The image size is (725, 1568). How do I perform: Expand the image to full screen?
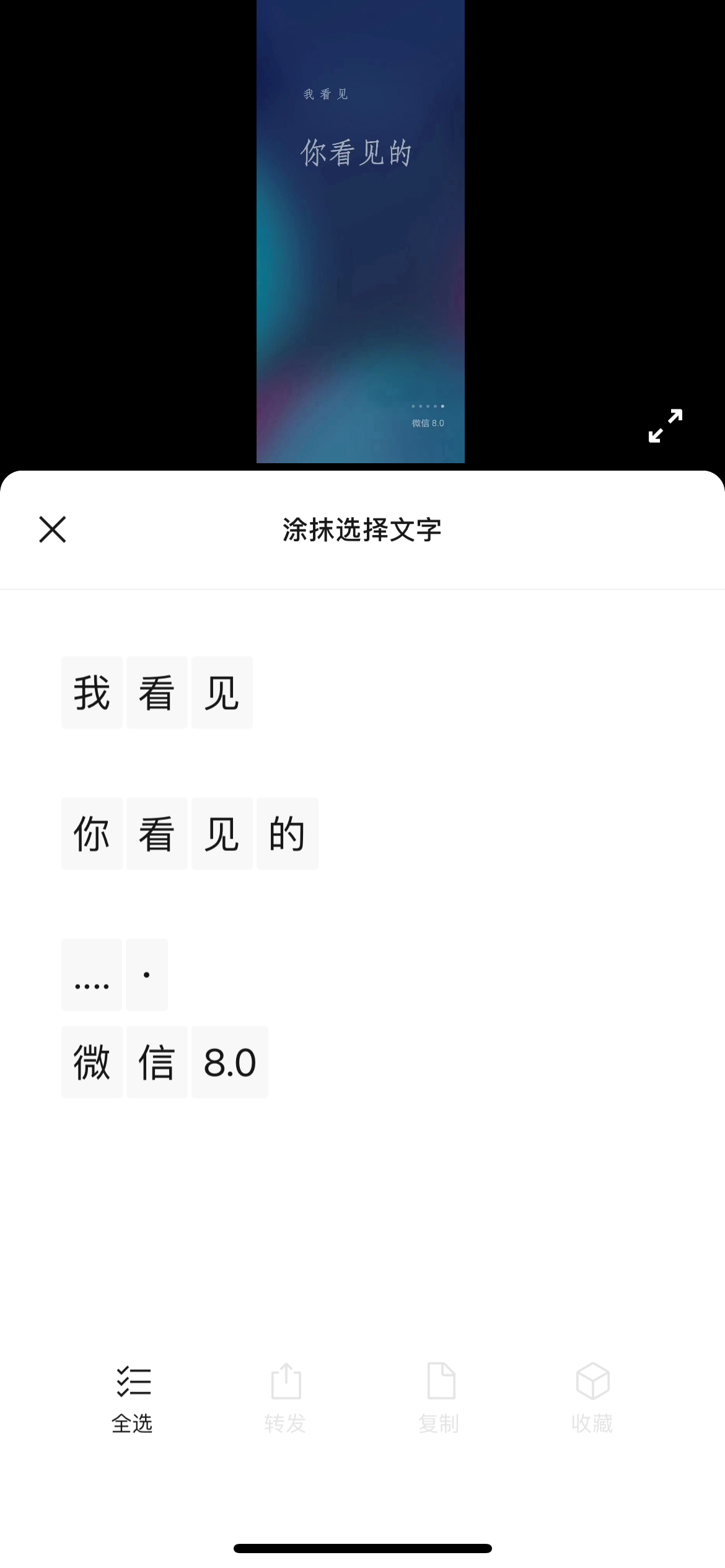(666, 425)
